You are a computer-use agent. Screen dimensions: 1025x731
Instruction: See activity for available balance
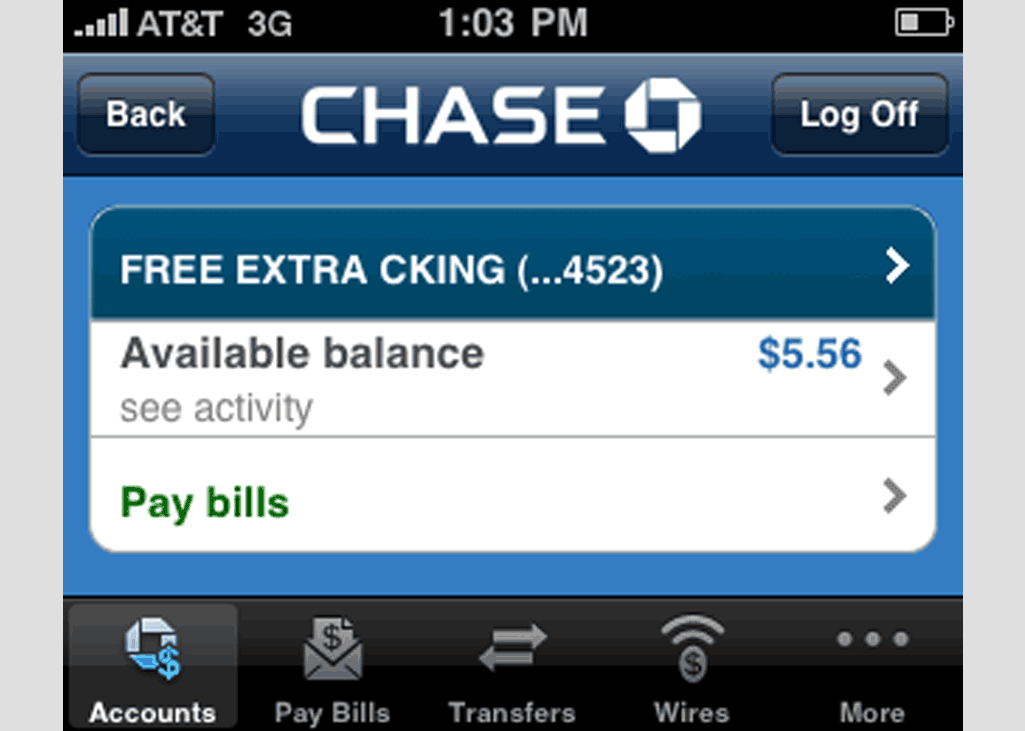[512, 379]
